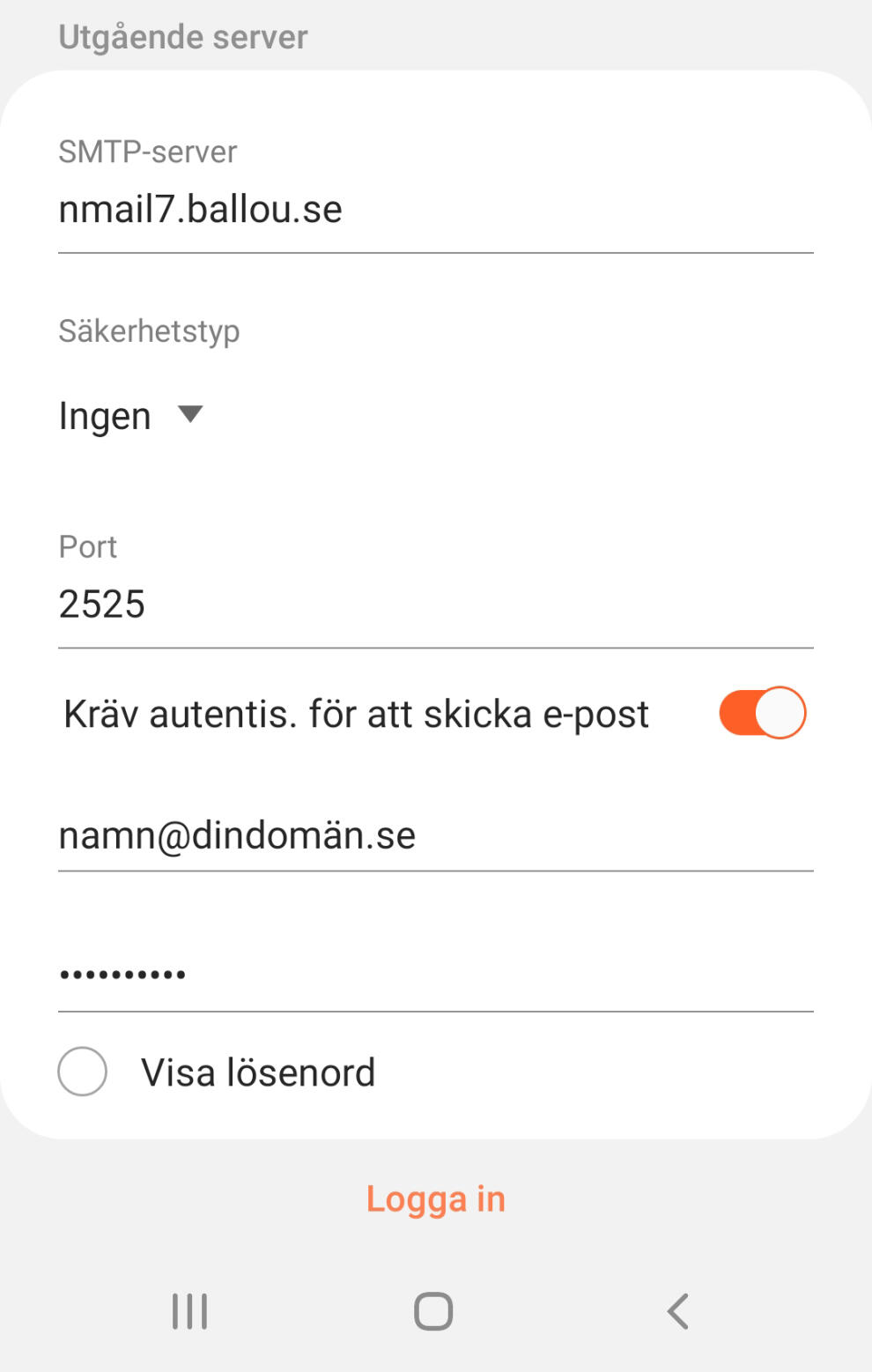The height and width of the screenshot is (1372, 872).
Task: Open recent apps from navigation bar
Action: point(189,1311)
